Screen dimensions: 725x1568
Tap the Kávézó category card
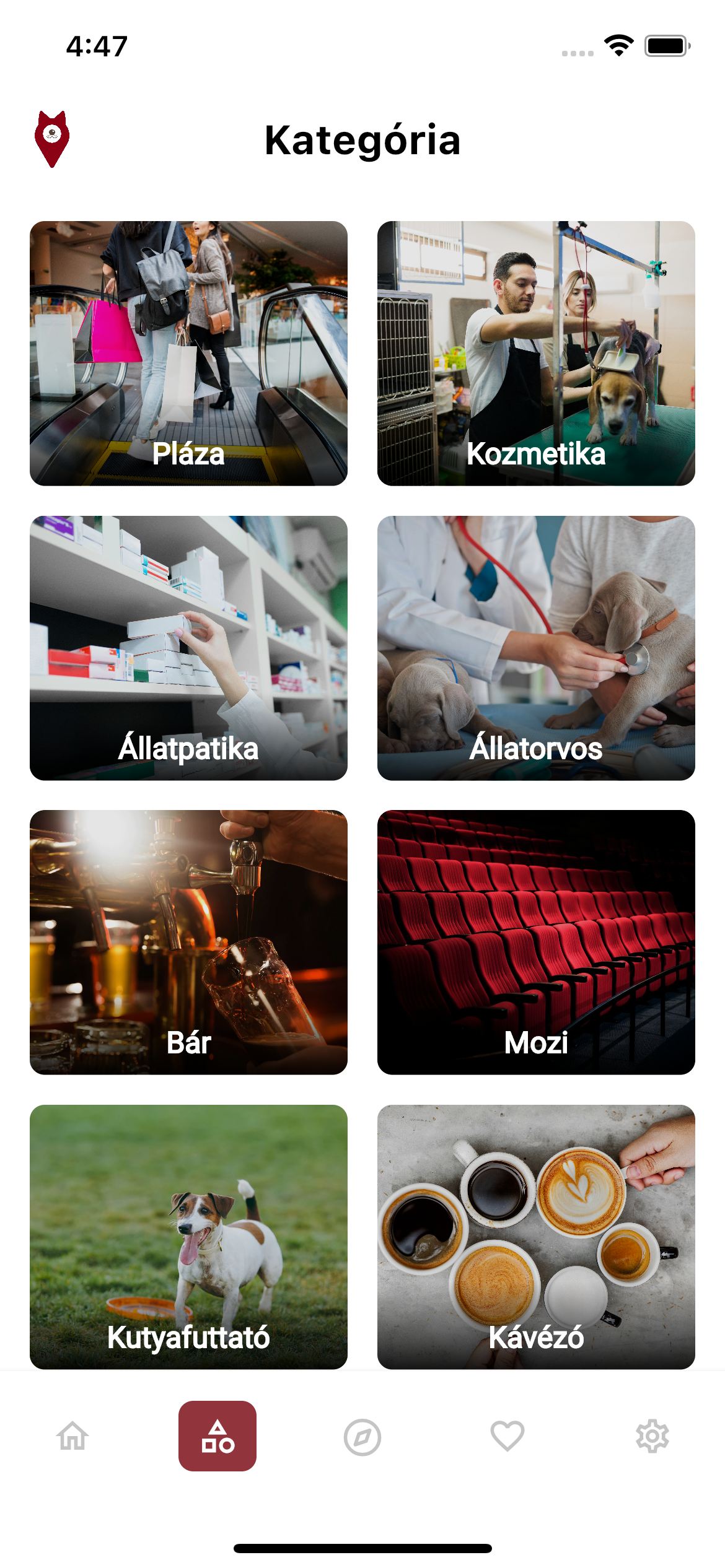536,1237
